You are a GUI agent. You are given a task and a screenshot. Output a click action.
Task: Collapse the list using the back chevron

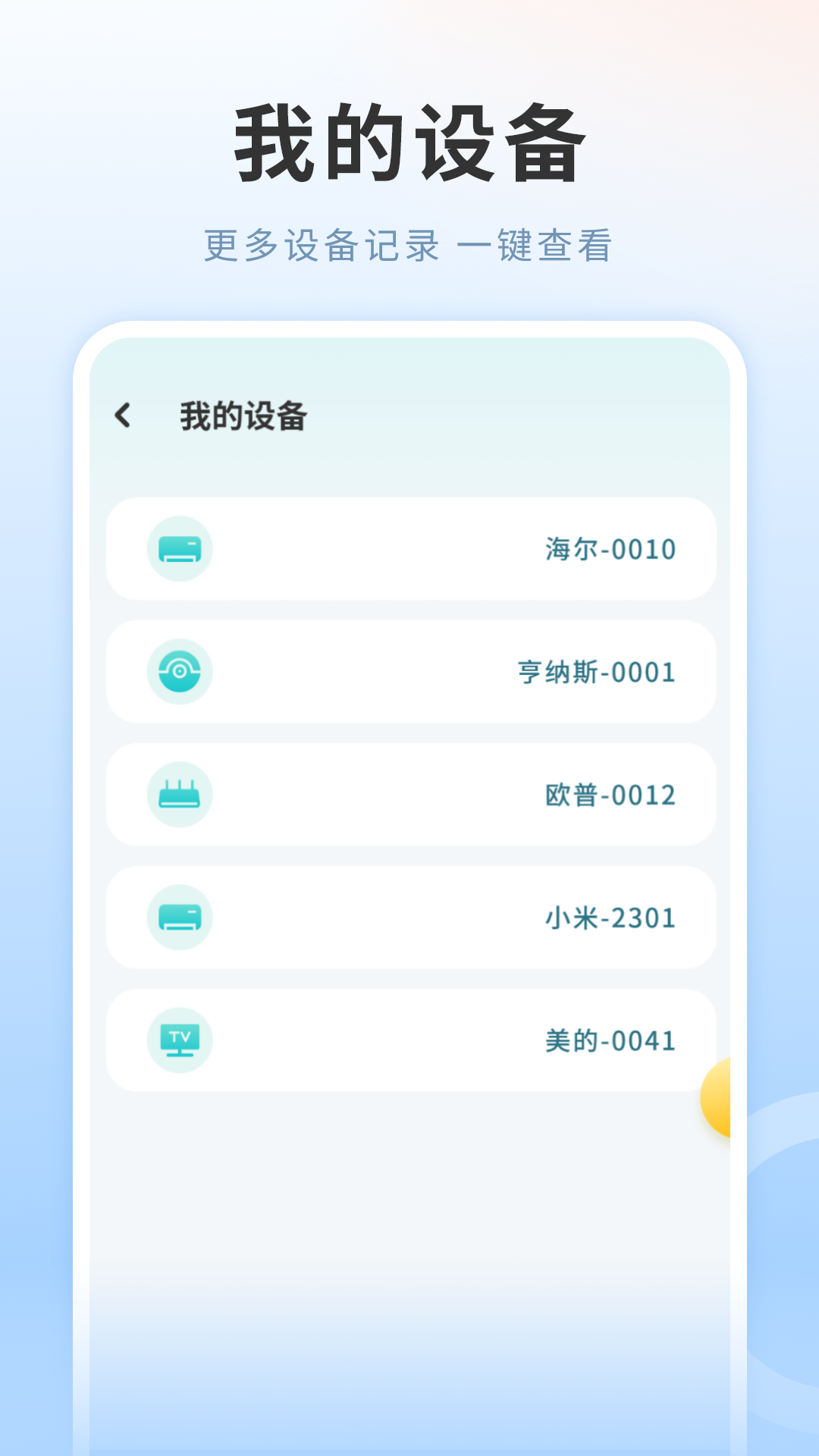[x=124, y=416]
